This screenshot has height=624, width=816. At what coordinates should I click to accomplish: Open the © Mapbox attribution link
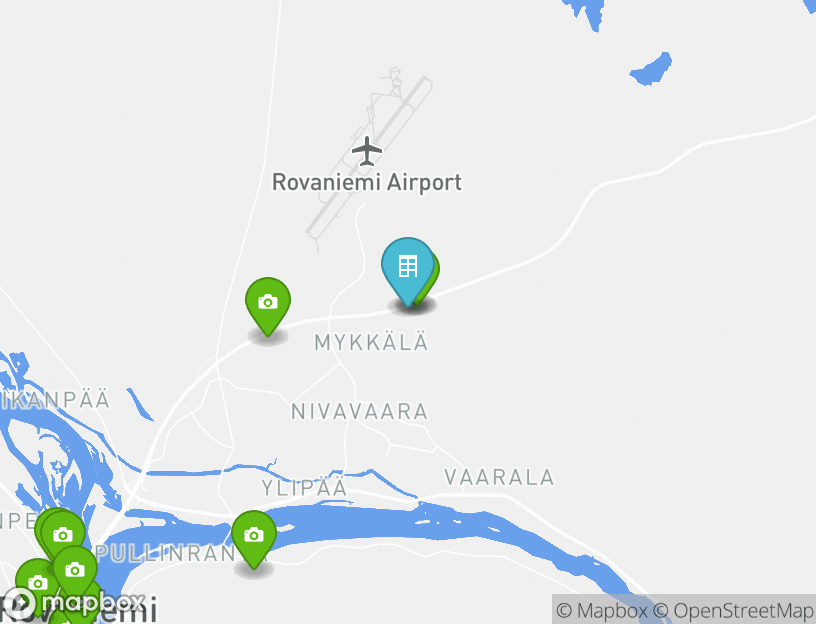point(602,610)
